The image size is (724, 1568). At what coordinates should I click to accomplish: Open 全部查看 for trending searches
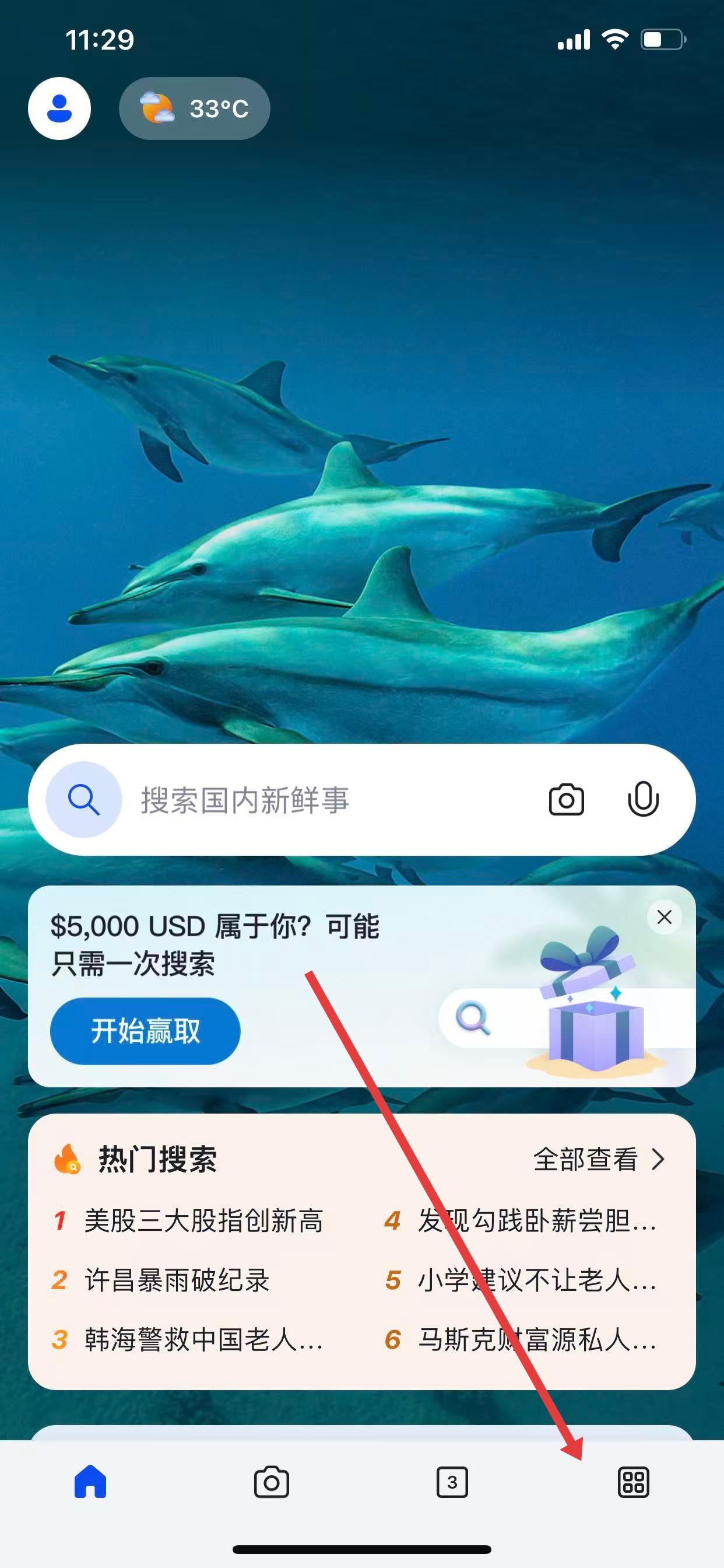point(598,1160)
